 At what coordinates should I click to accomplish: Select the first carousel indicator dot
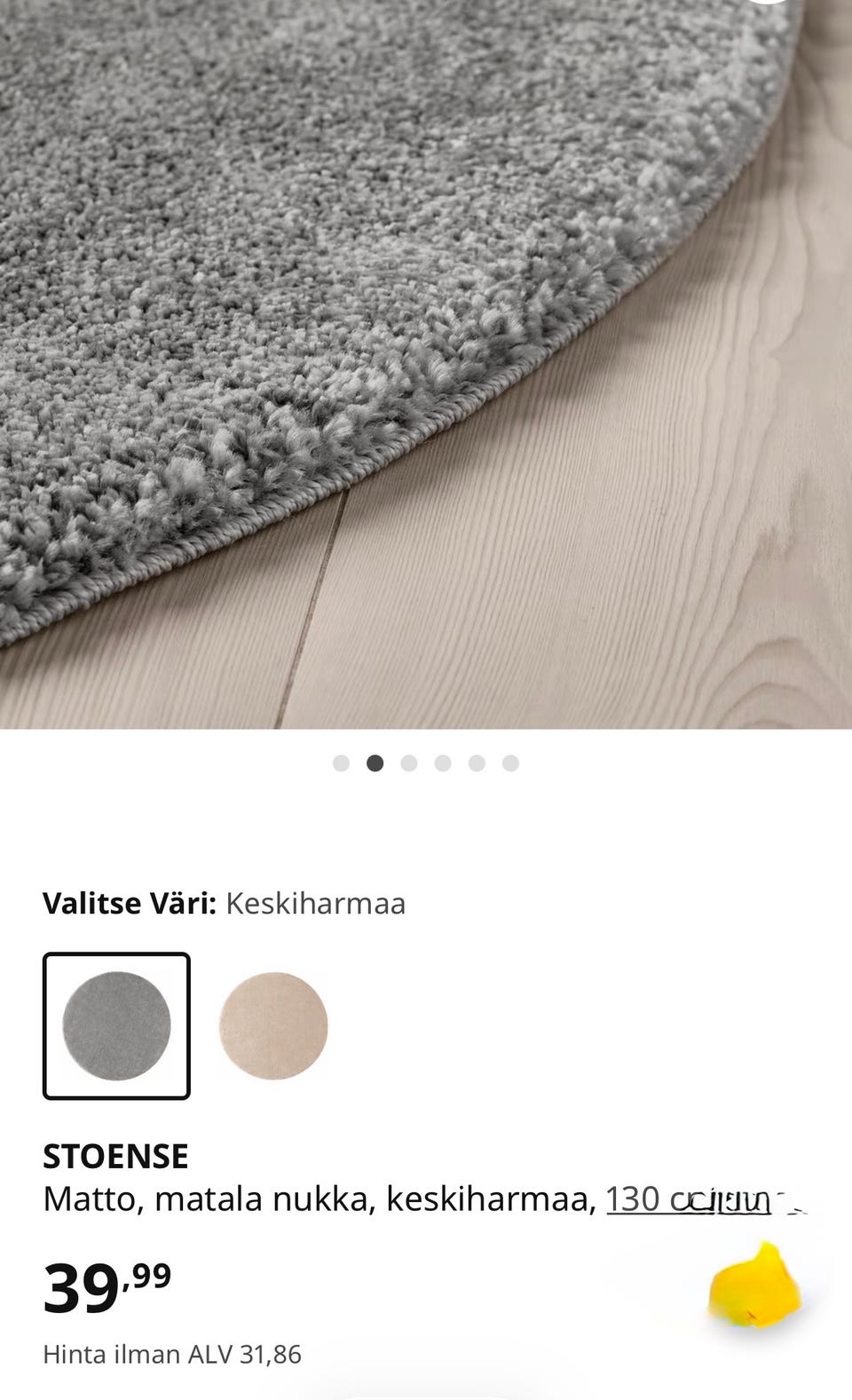(x=342, y=762)
